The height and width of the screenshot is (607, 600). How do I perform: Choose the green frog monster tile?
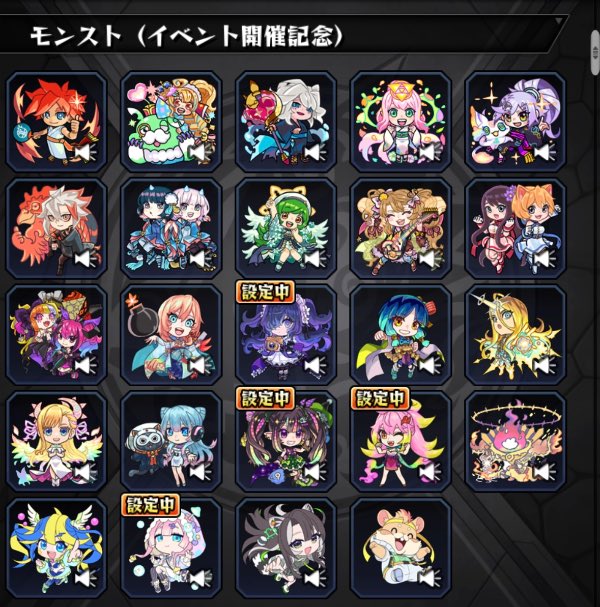coord(170,118)
